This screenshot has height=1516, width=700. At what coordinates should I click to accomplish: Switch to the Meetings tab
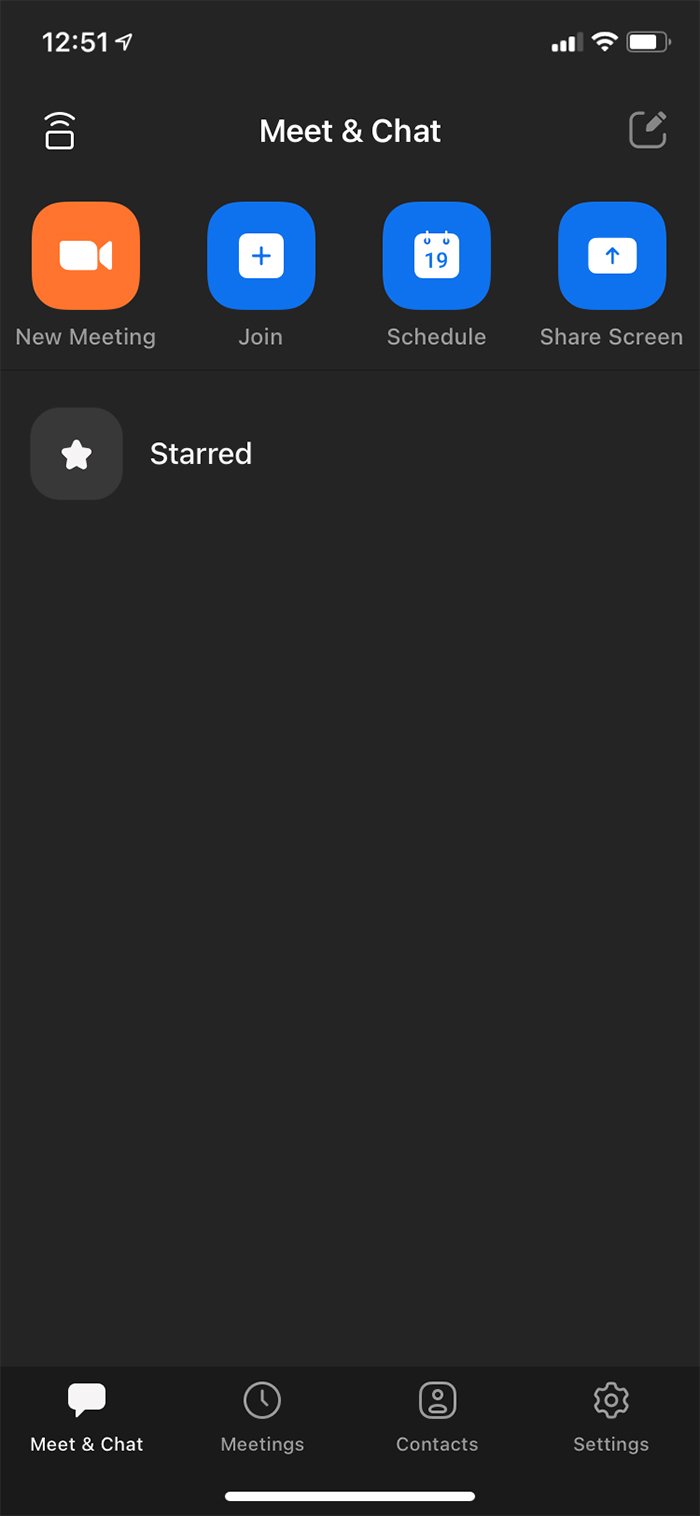click(x=262, y=1416)
